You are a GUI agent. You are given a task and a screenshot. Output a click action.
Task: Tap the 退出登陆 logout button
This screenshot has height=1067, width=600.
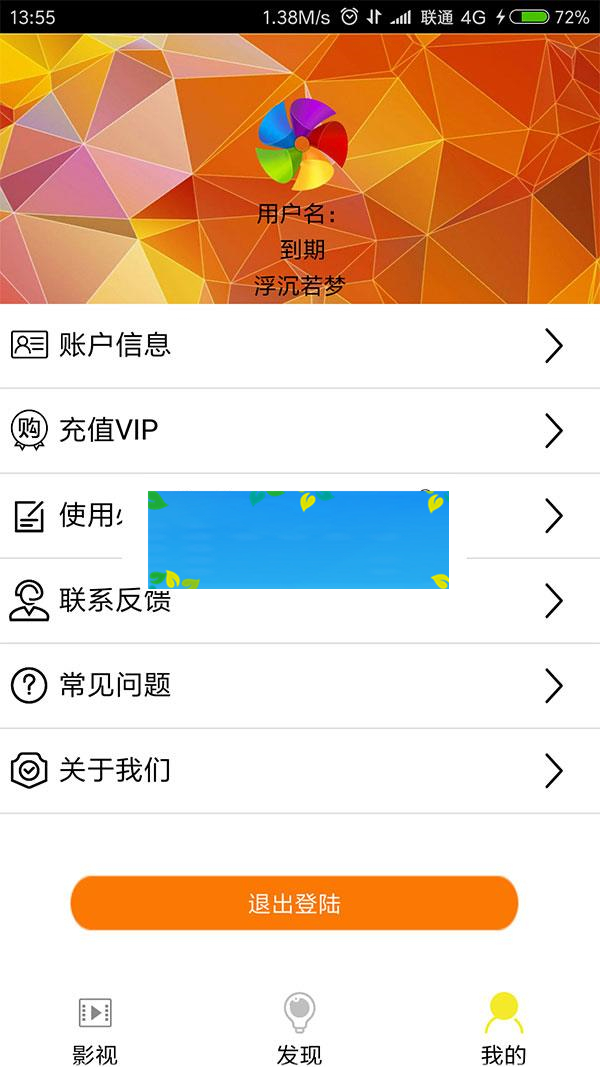[x=294, y=904]
